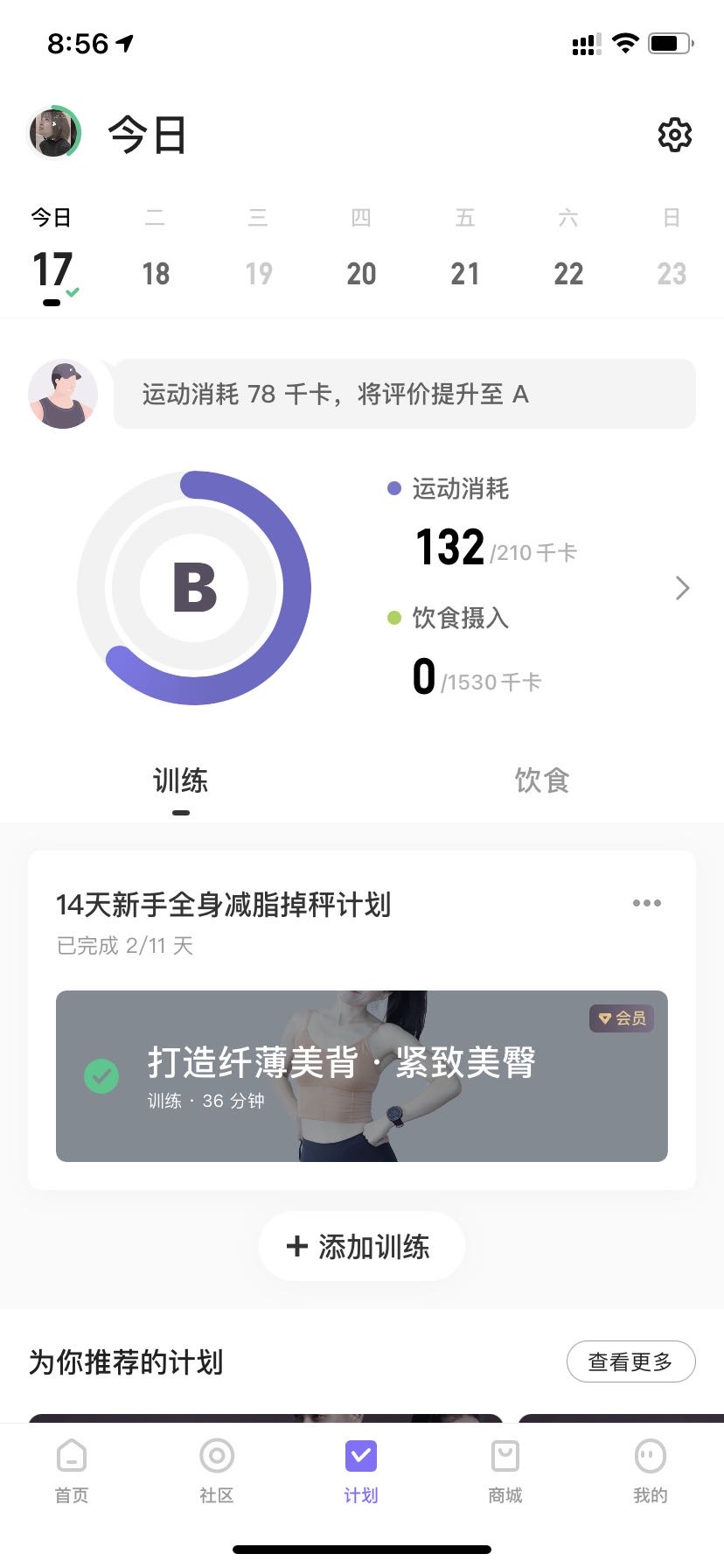Image resolution: width=724 pixels, height=1568 pixels.
Task: Open the 社区 tab
Action: [217, 1470]
